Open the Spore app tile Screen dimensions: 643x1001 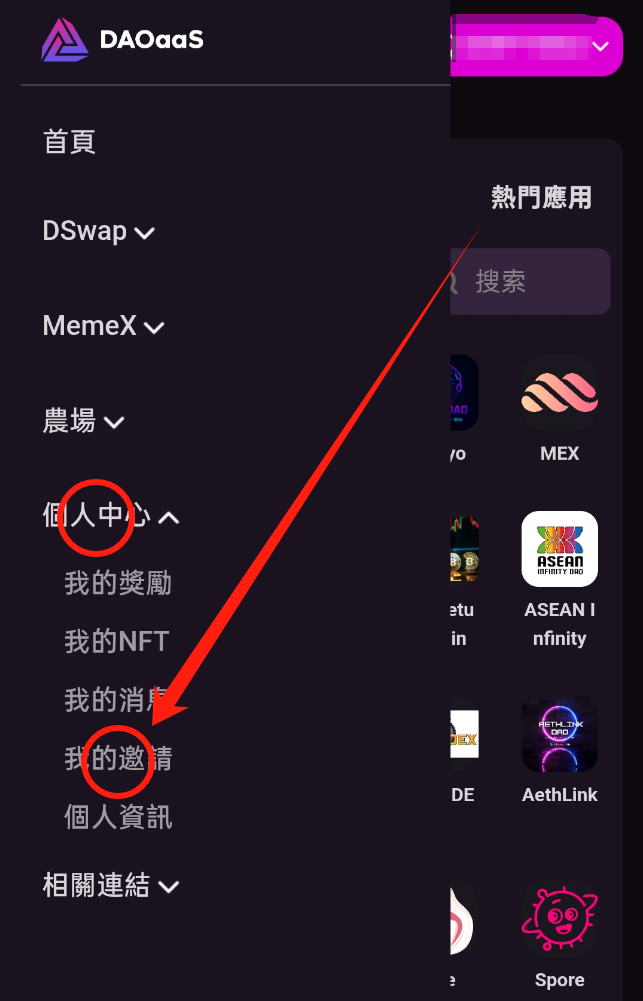[559, 920]
